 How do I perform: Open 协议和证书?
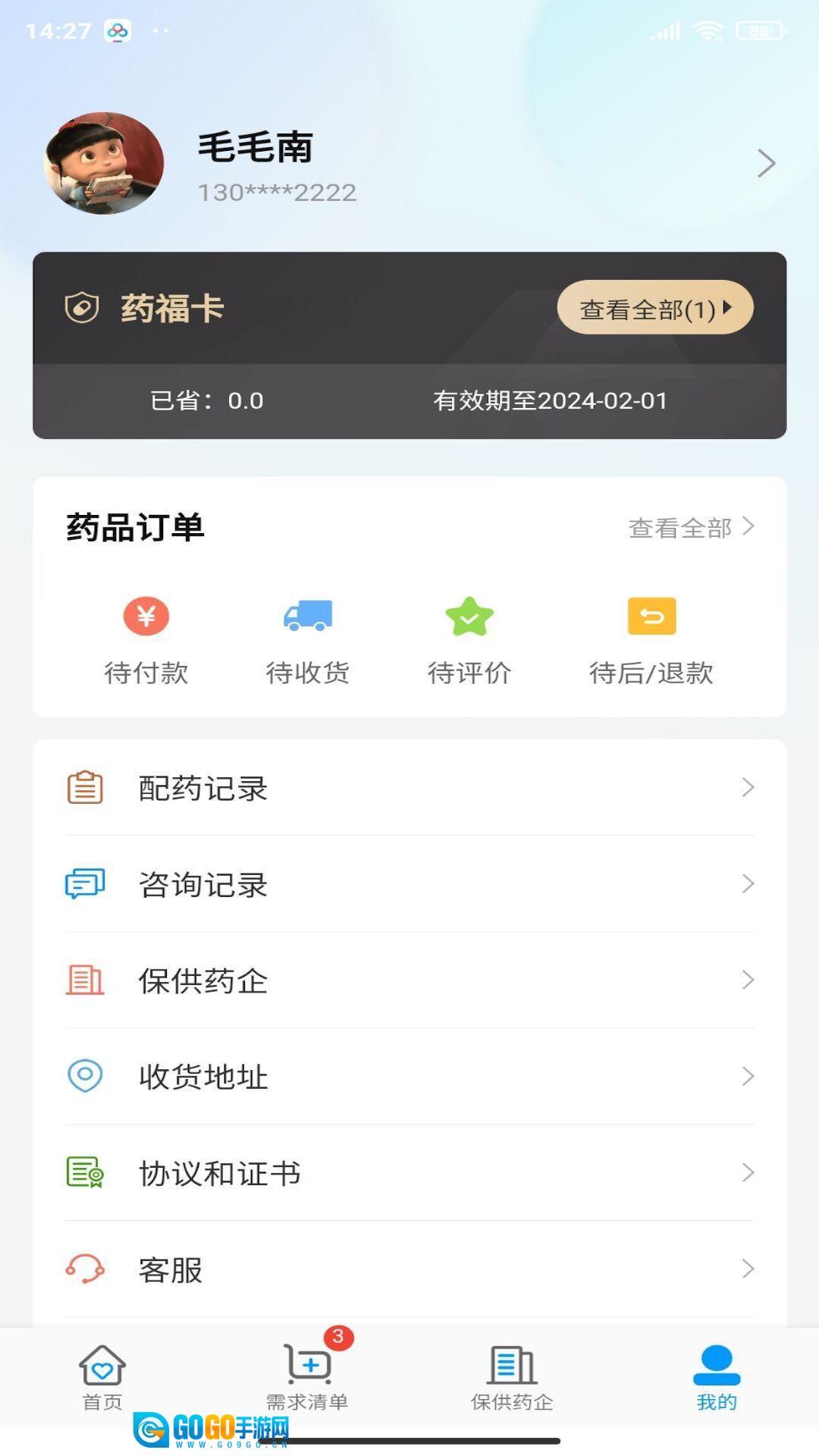pos(409,1173)
